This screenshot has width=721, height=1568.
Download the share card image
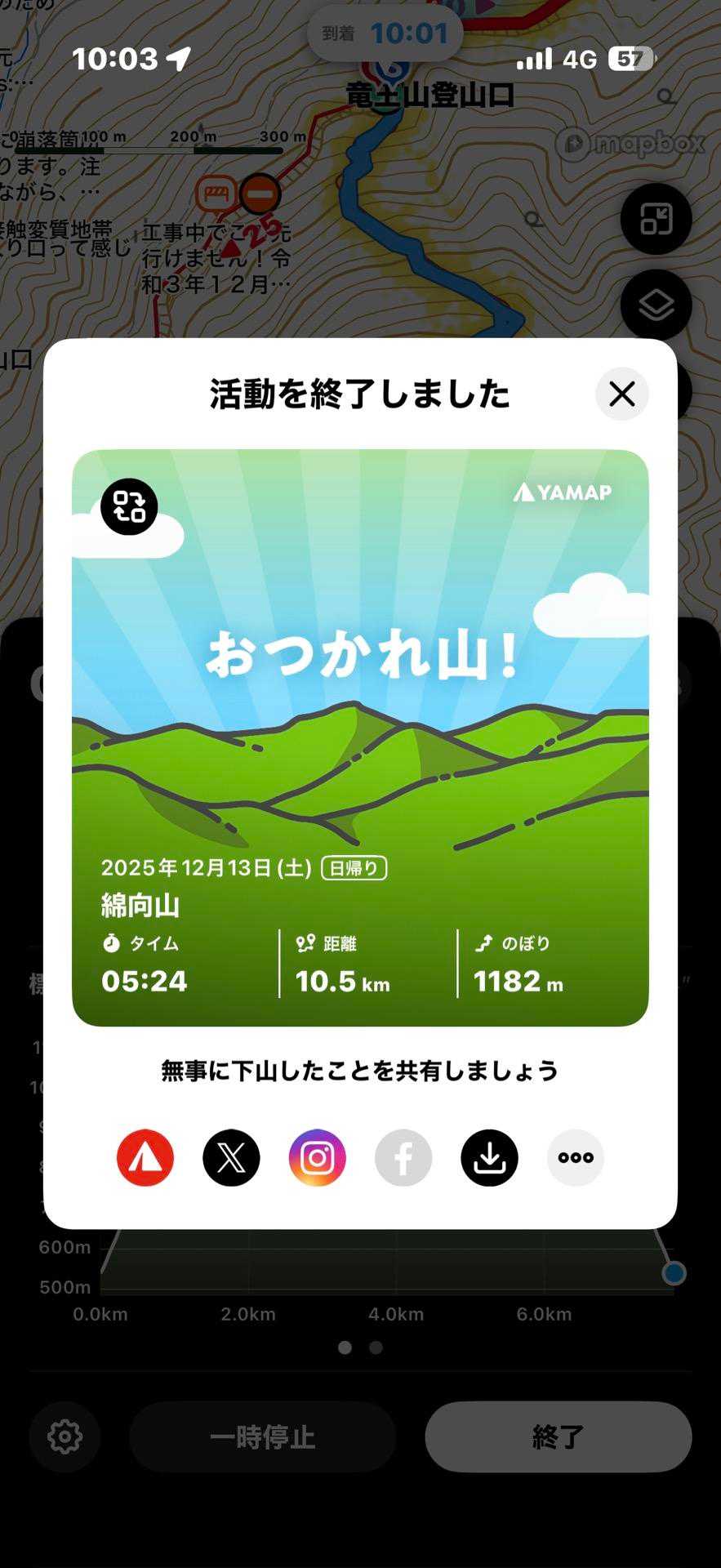pos(489,1157)
